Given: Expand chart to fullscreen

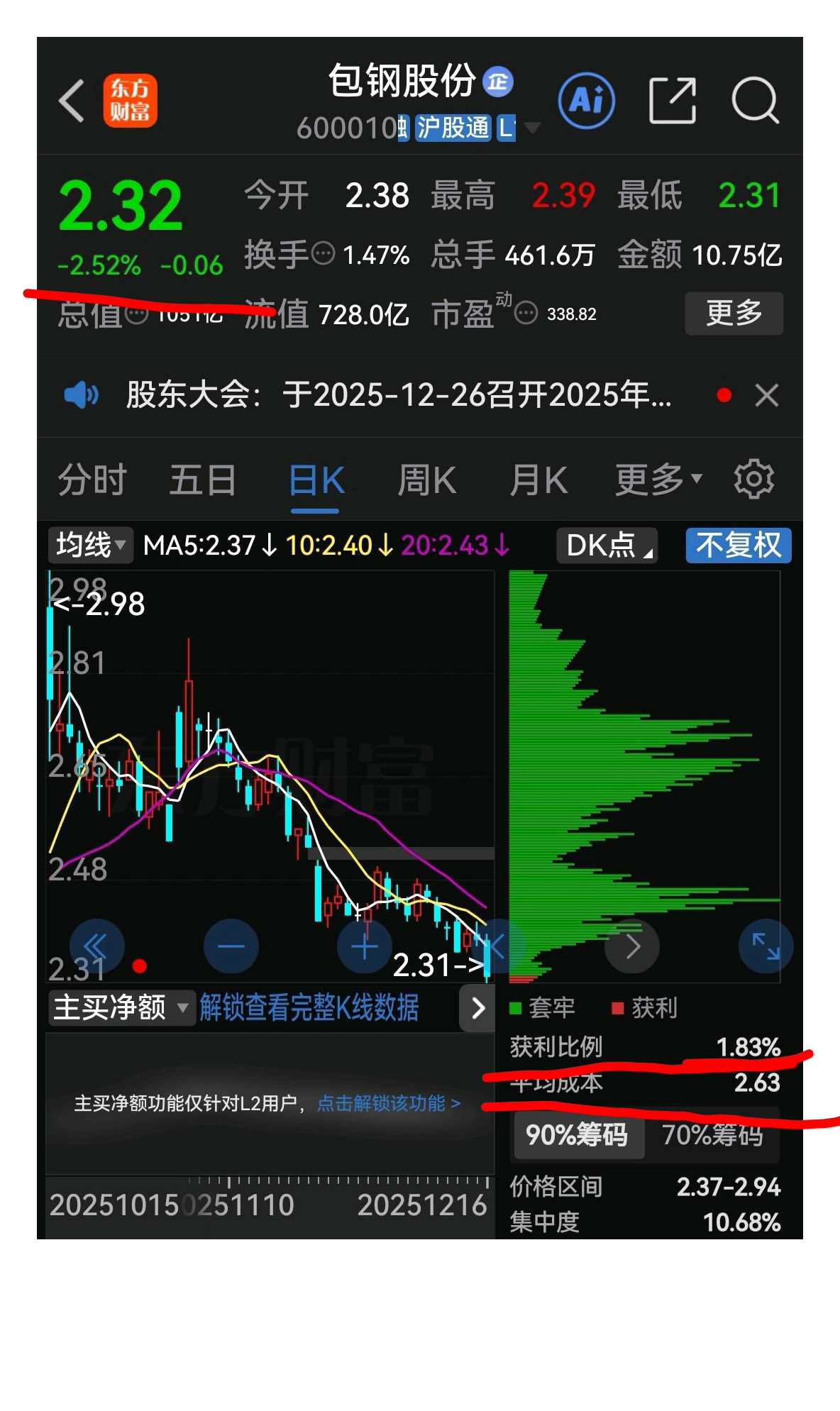Looking at the screenshot, I should tap(765, 945).
